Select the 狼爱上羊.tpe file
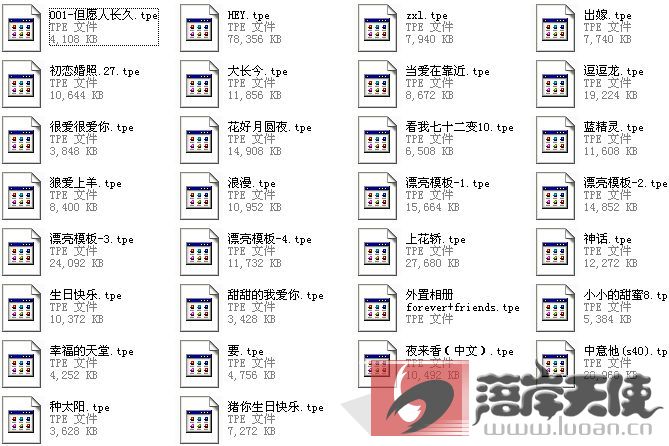 coord(22,195)
